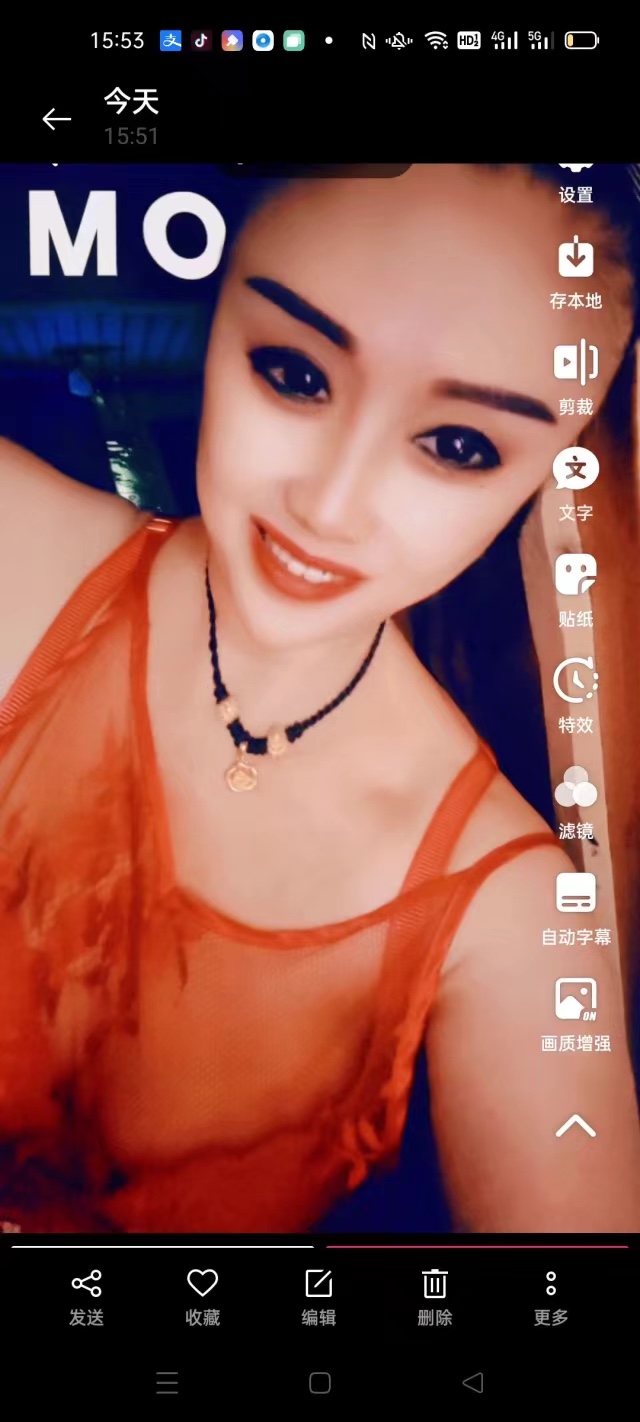640x1422 pixels.
Task: Open recent apps from the navigation bar
Action: pos(167,1383)
